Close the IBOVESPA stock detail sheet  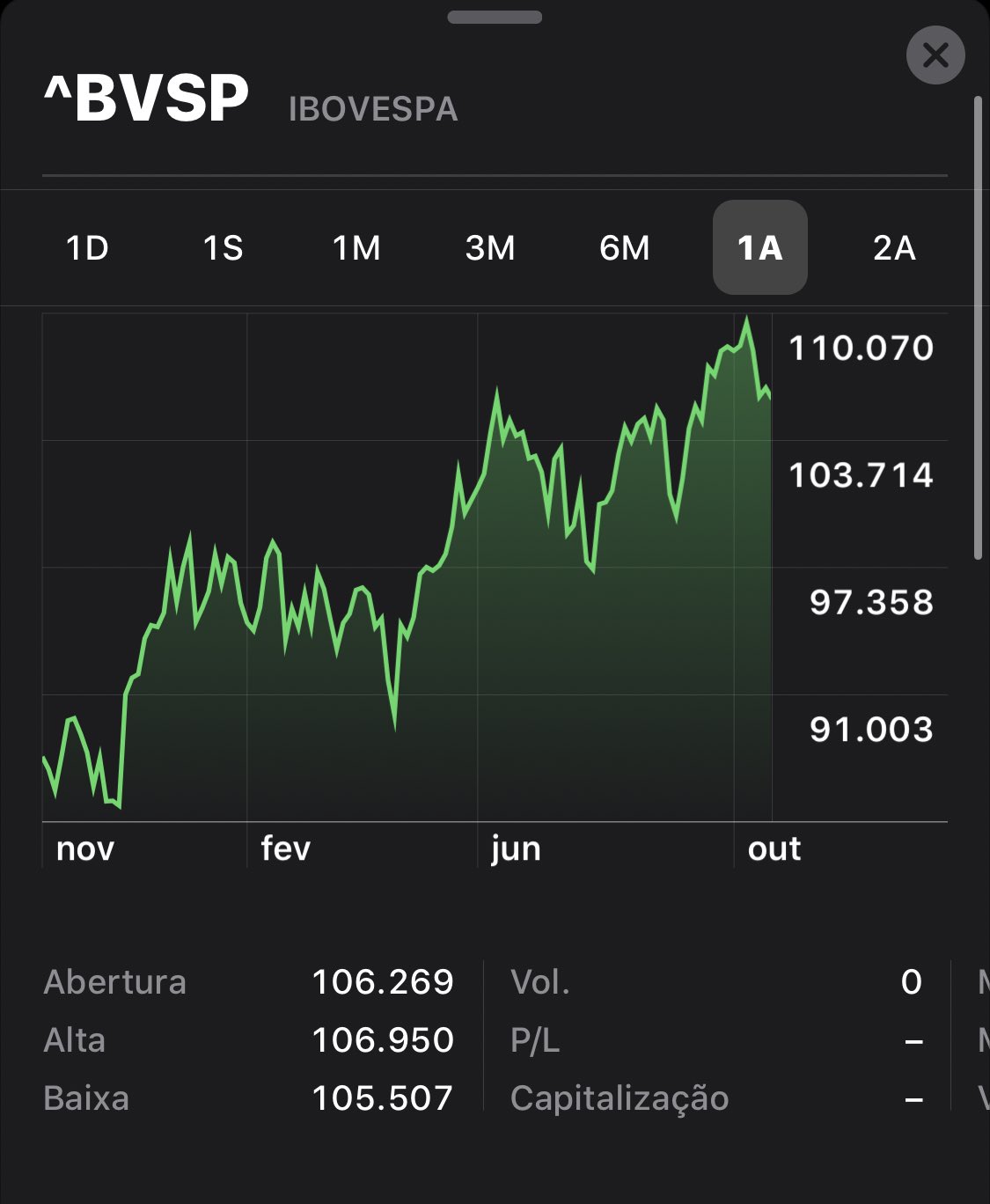click(x=935, y=55)
